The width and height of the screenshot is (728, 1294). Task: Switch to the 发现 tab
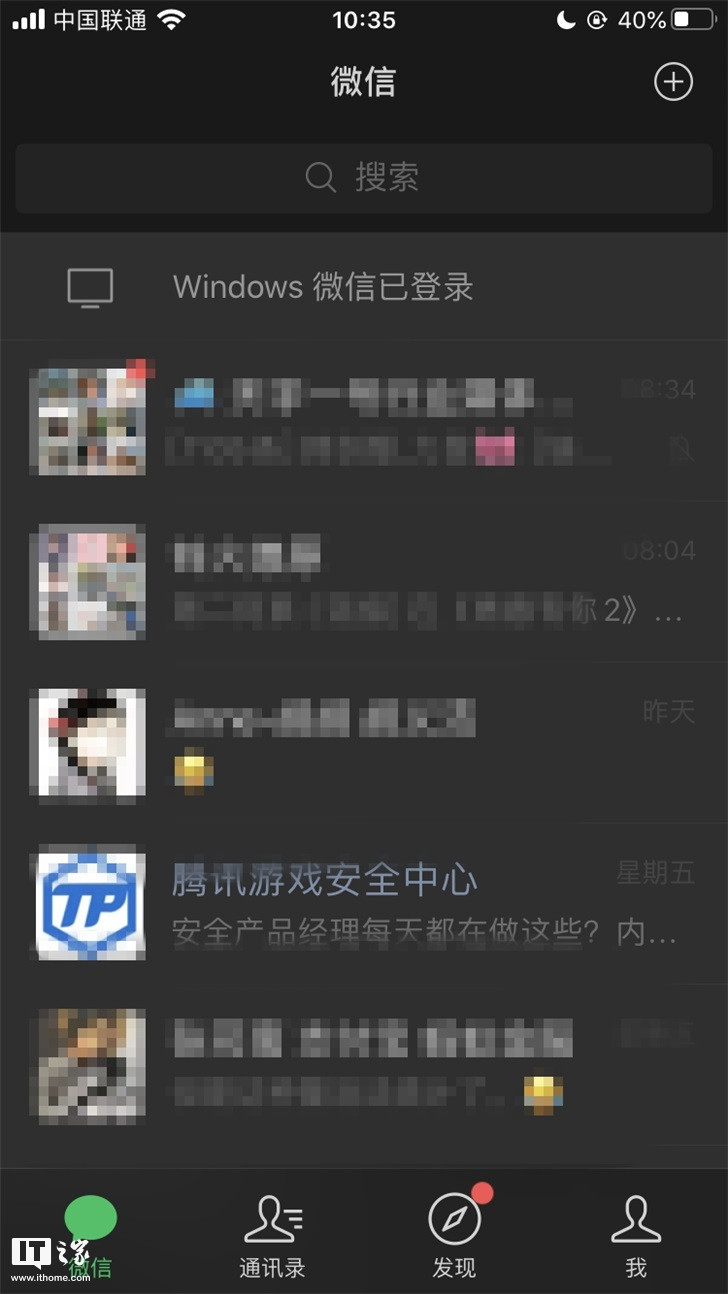point(455,1236)
